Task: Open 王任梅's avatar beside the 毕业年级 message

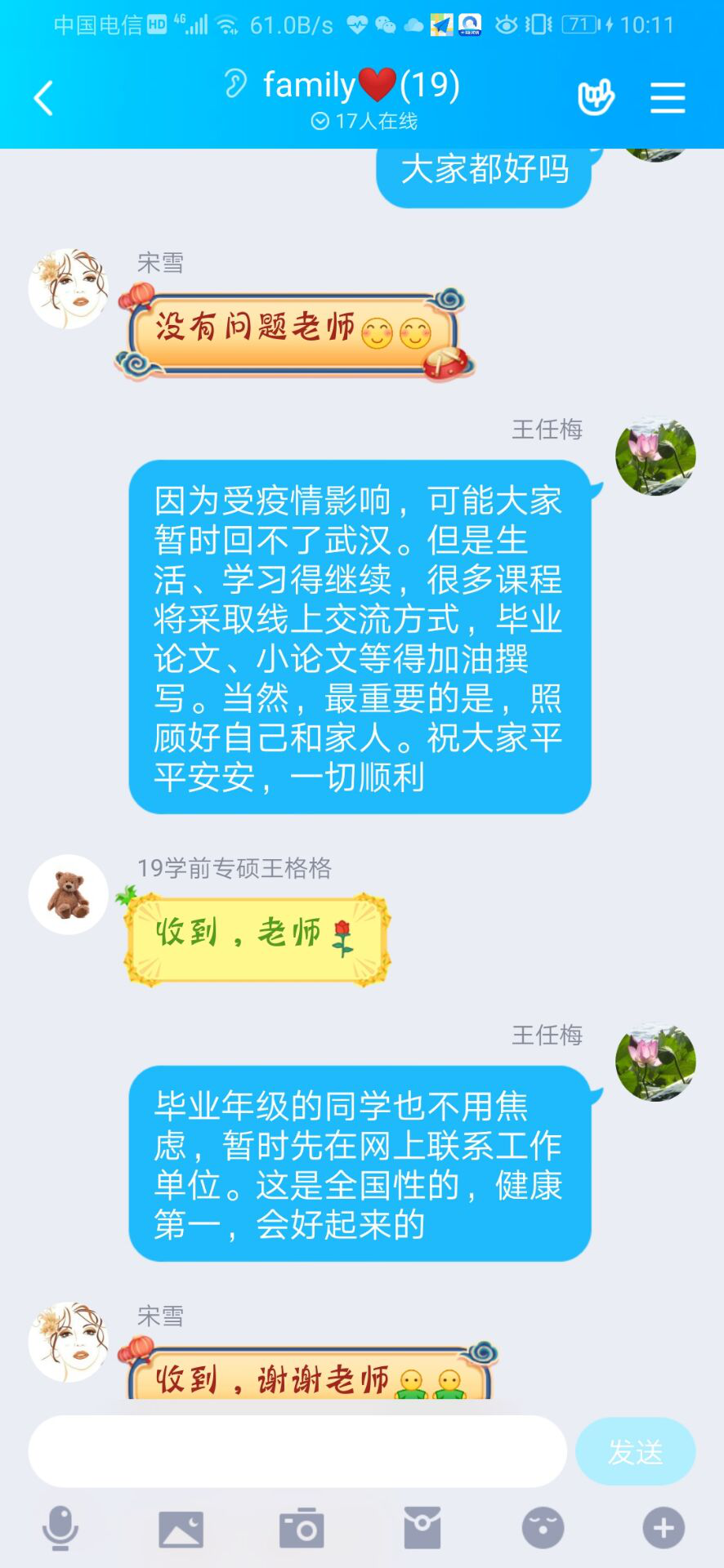Action: [655, 1062]
